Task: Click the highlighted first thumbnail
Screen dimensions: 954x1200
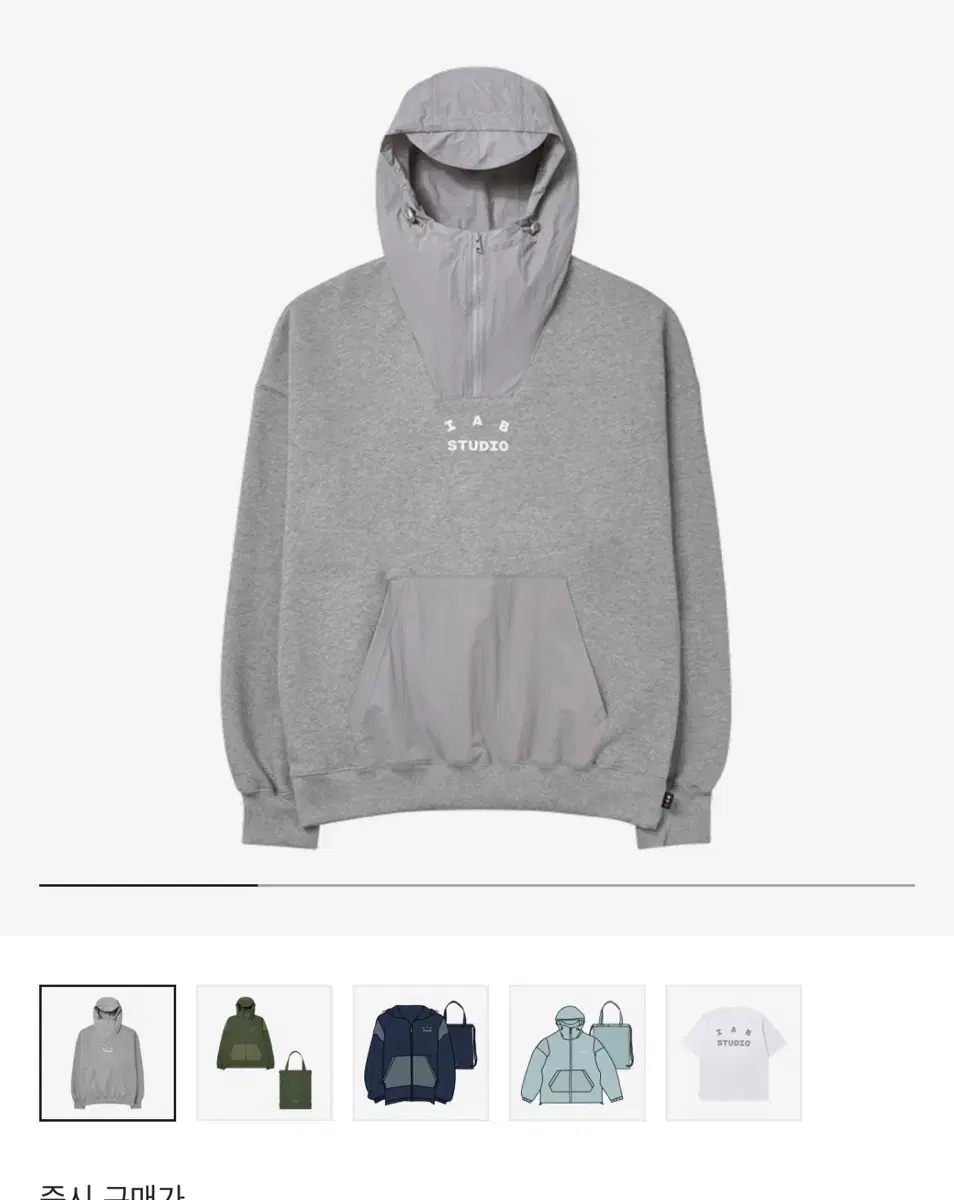Action: pos(107,1051)
